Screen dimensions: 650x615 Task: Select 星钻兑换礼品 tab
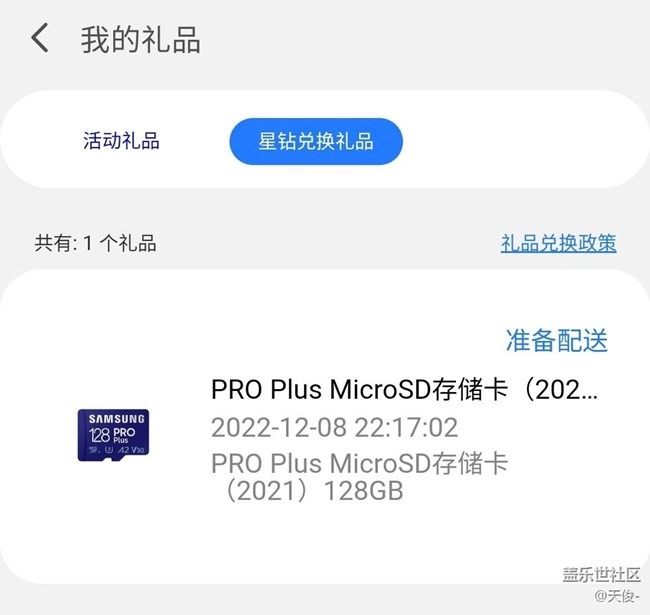click(316, 141)
